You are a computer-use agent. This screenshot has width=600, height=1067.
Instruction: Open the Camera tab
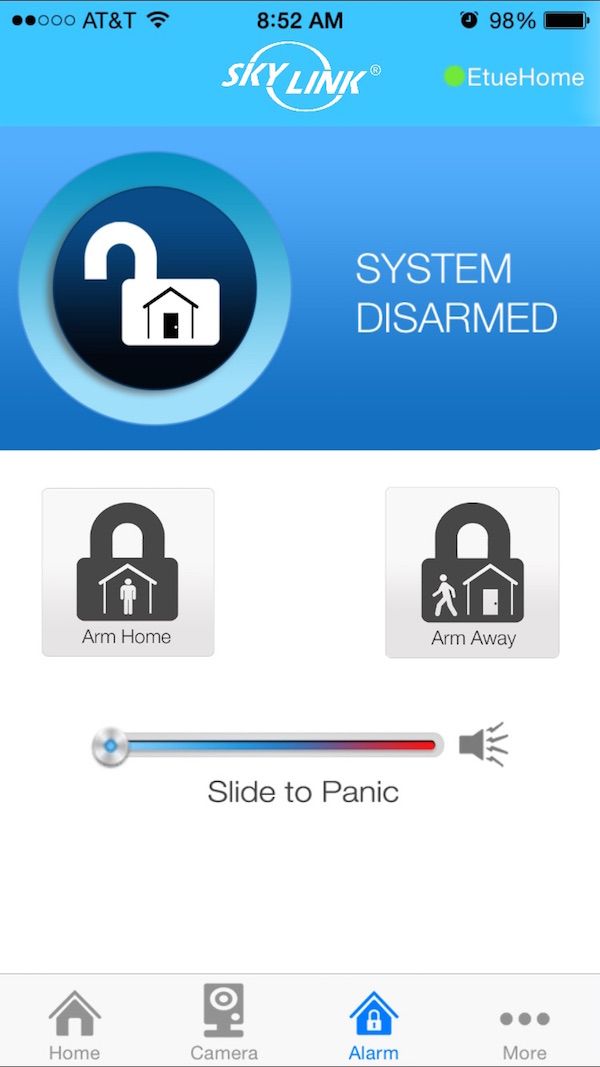coord(224,1023)
